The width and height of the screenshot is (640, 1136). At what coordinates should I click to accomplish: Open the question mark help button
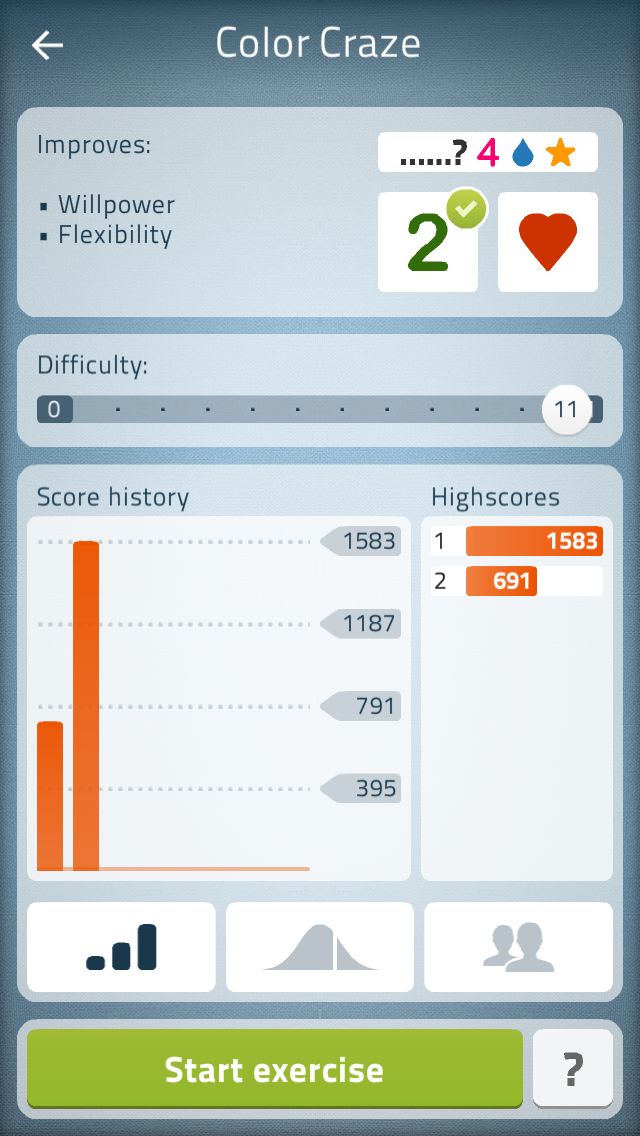point(573,1069)
